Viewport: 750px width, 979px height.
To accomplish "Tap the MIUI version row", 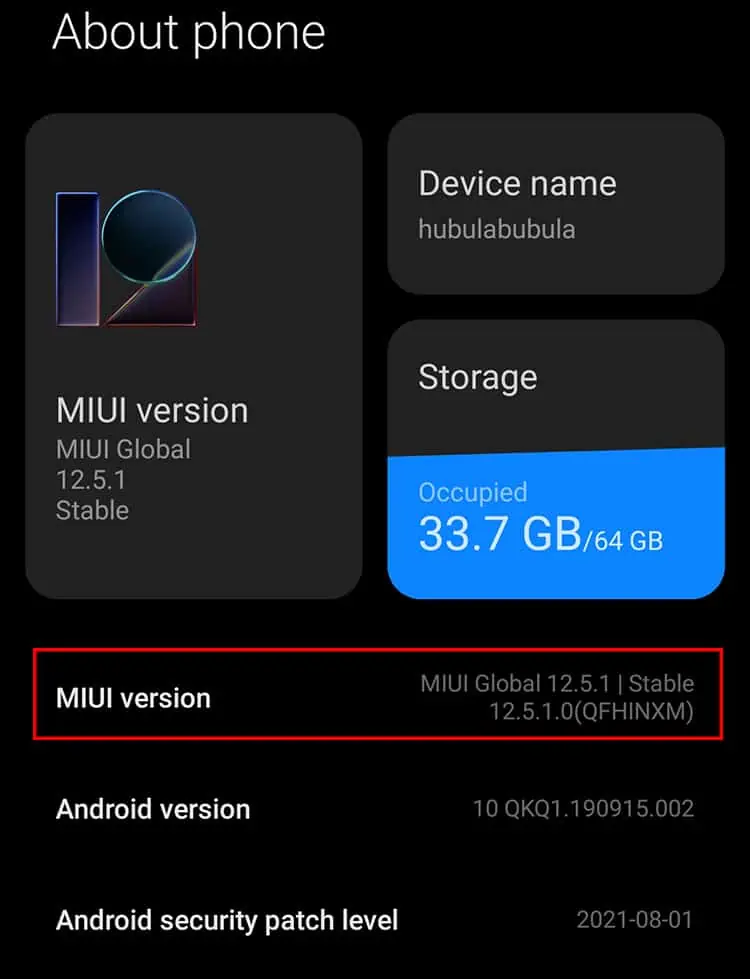I will coord(376,697).
